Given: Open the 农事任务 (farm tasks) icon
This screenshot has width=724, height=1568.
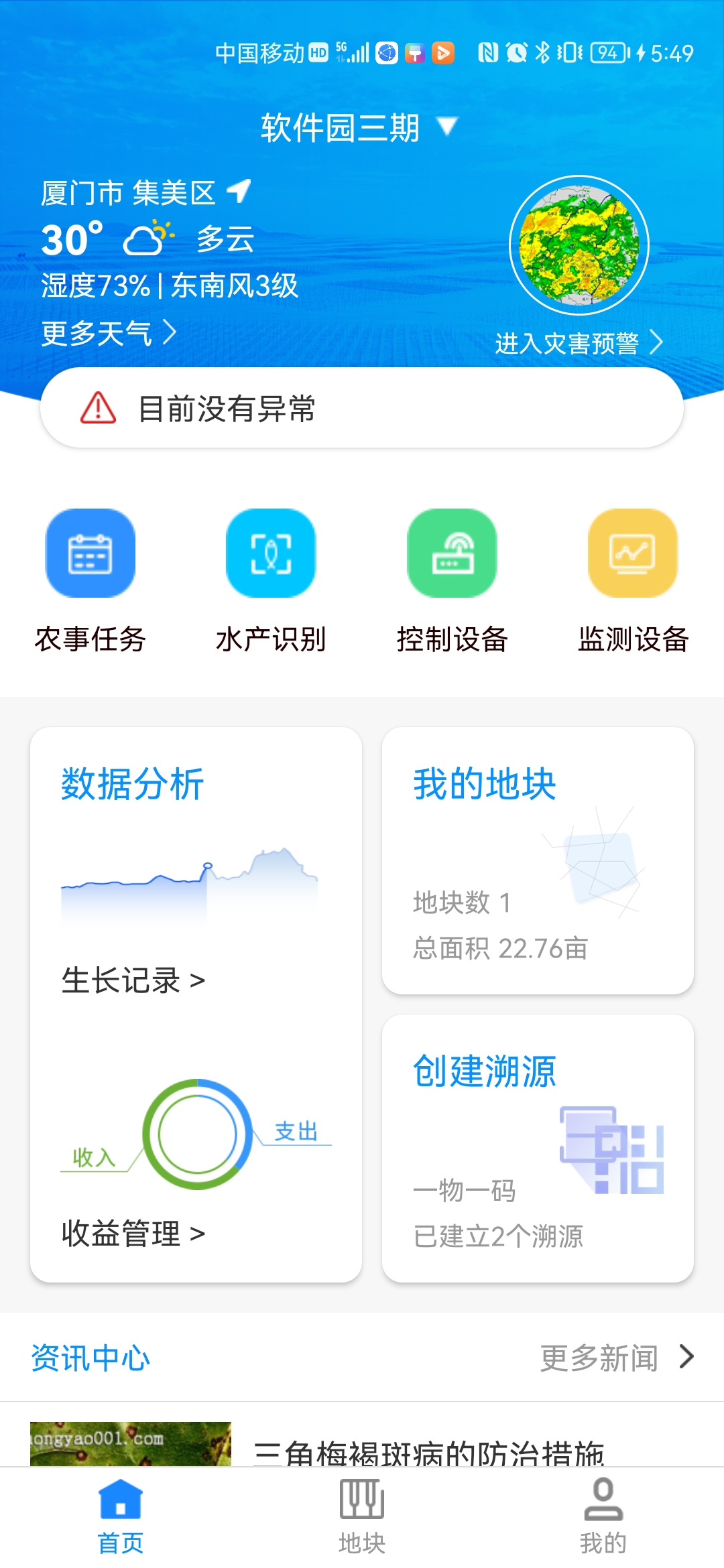Looking at the screenshot, I should coord(90,553).
